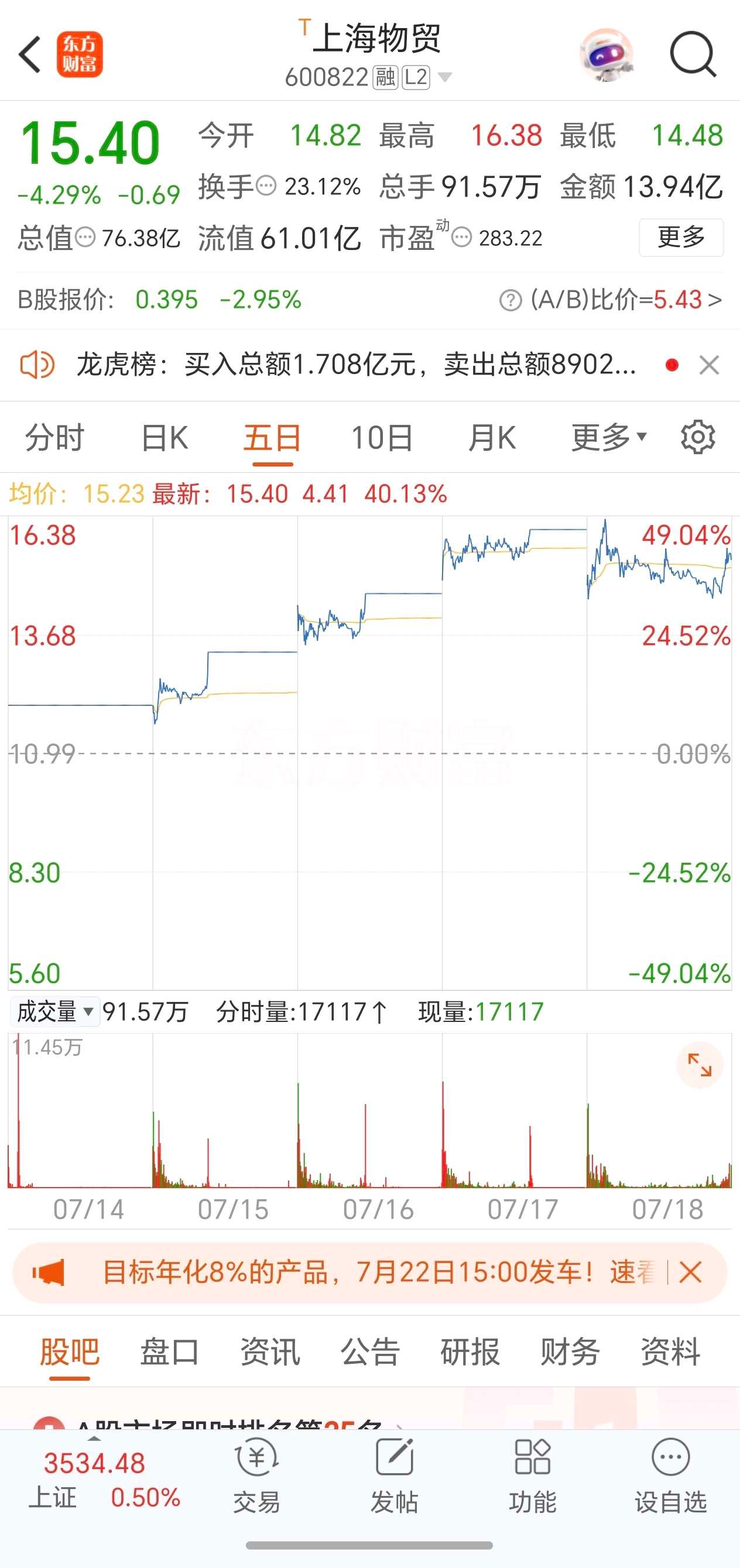Go back using the top-left arrow
Viewport: 740px width, 1568px height.
29,55
